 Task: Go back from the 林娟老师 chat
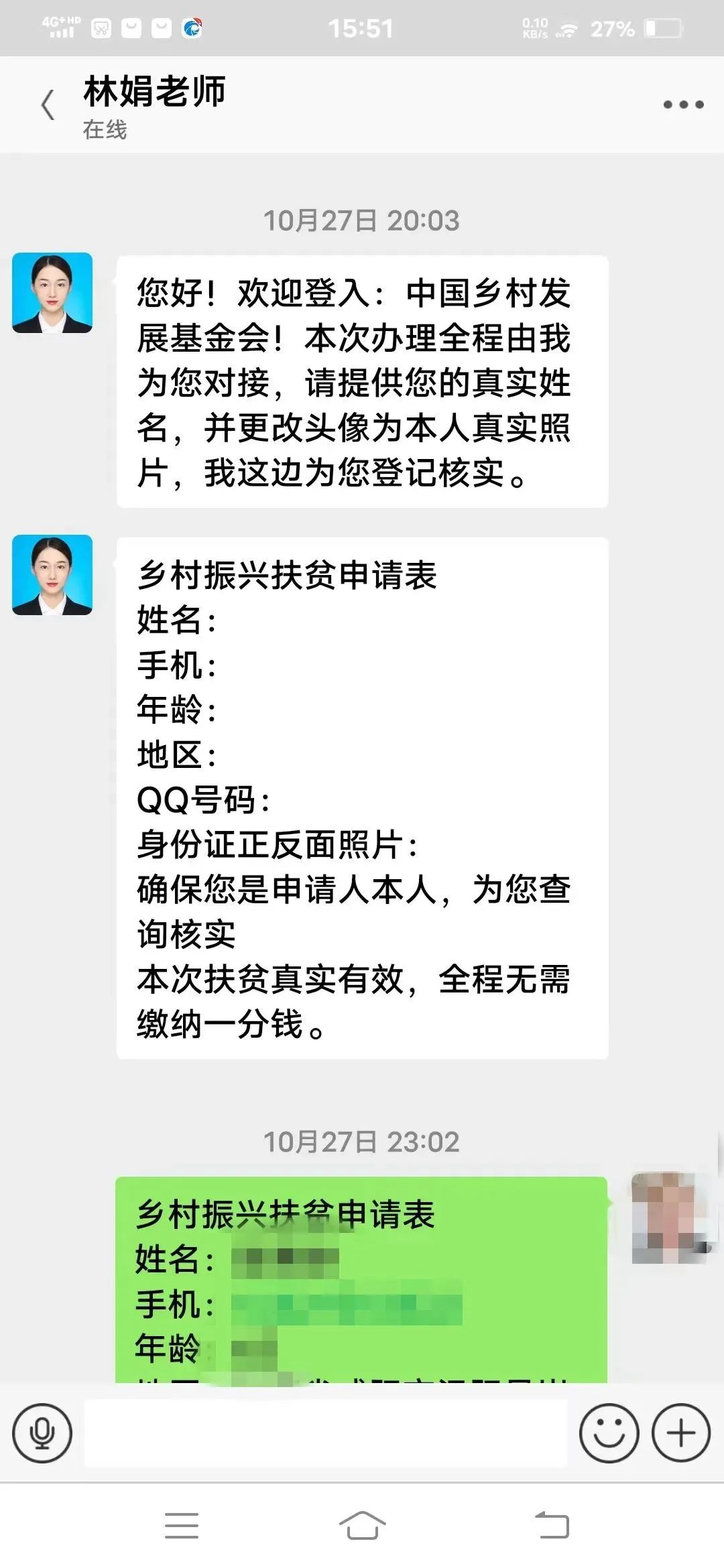pos(48,105)
